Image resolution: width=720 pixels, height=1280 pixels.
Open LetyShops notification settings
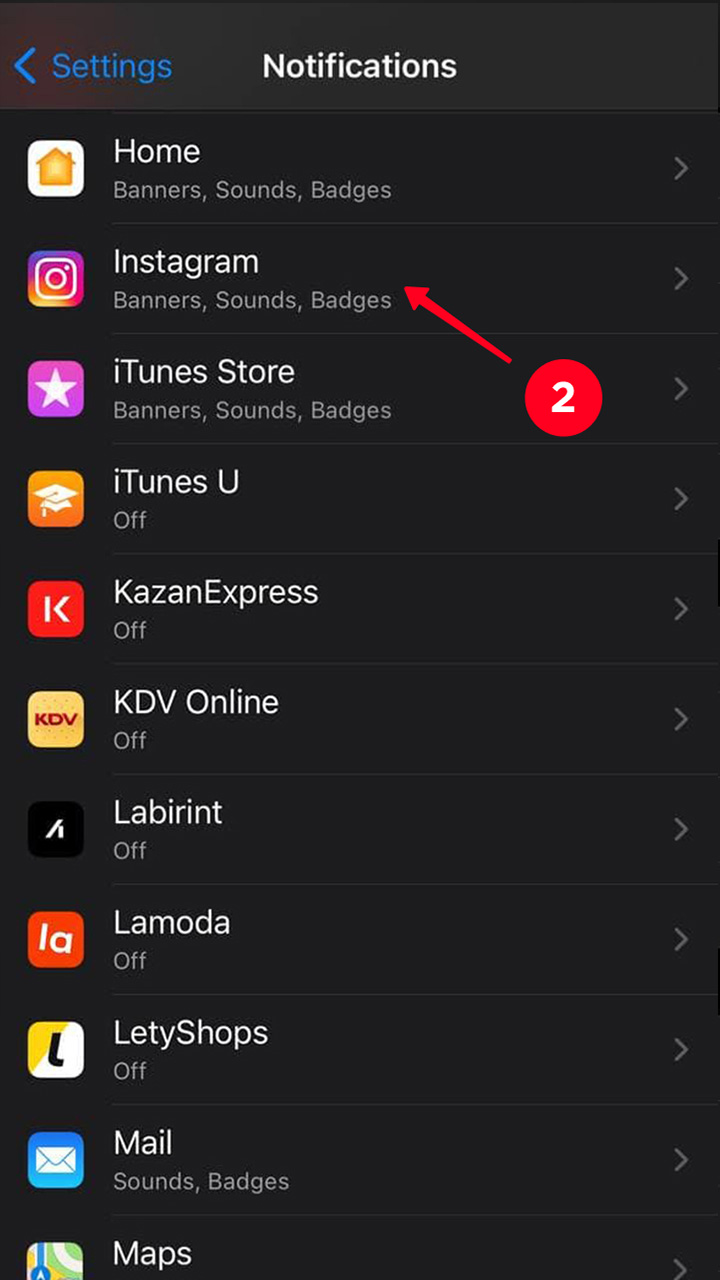360,1049
